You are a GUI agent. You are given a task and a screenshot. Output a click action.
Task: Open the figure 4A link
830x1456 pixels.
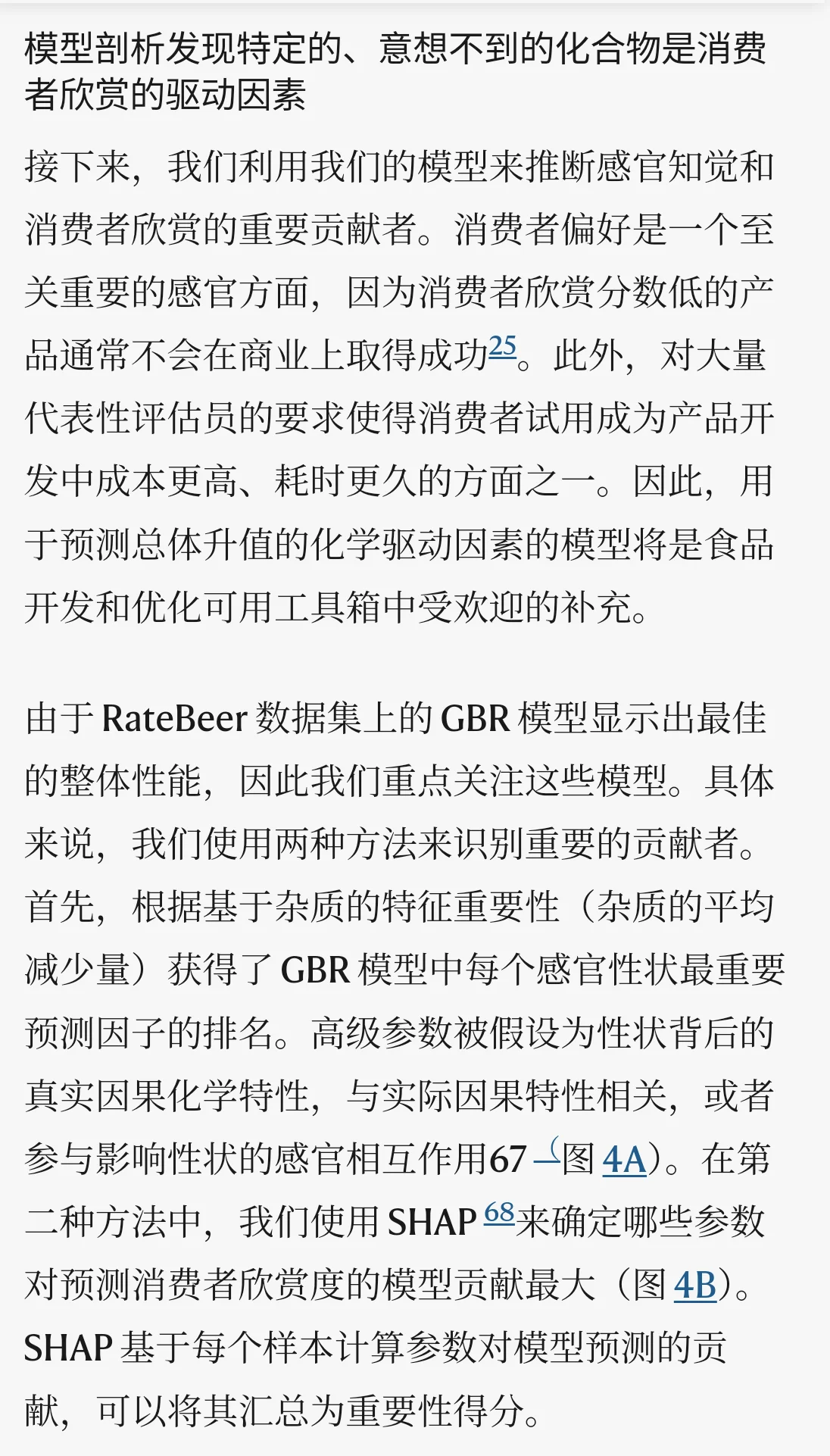point(624,1159)
